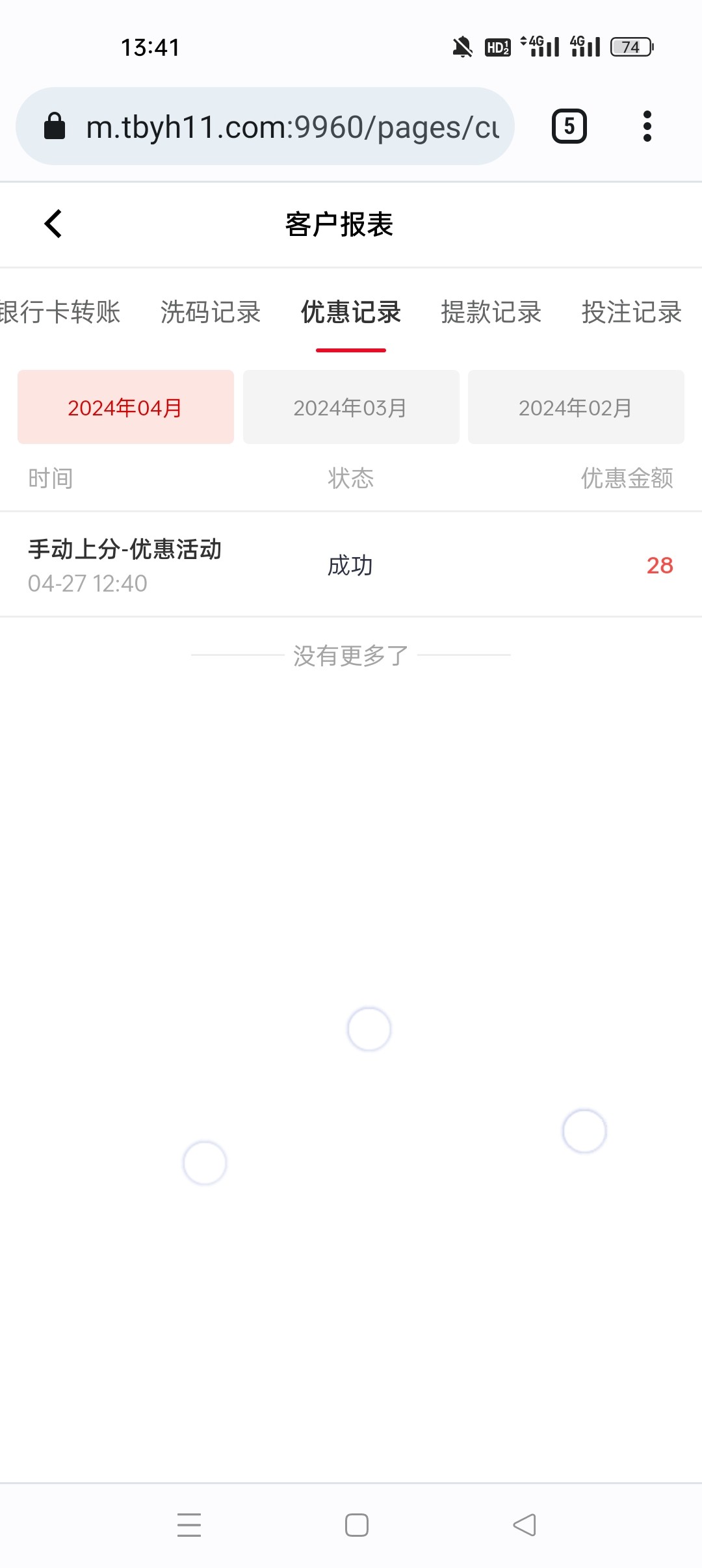Open the browser tab switcher
This screenshot has height=1568, width=702.
[569, 126]
